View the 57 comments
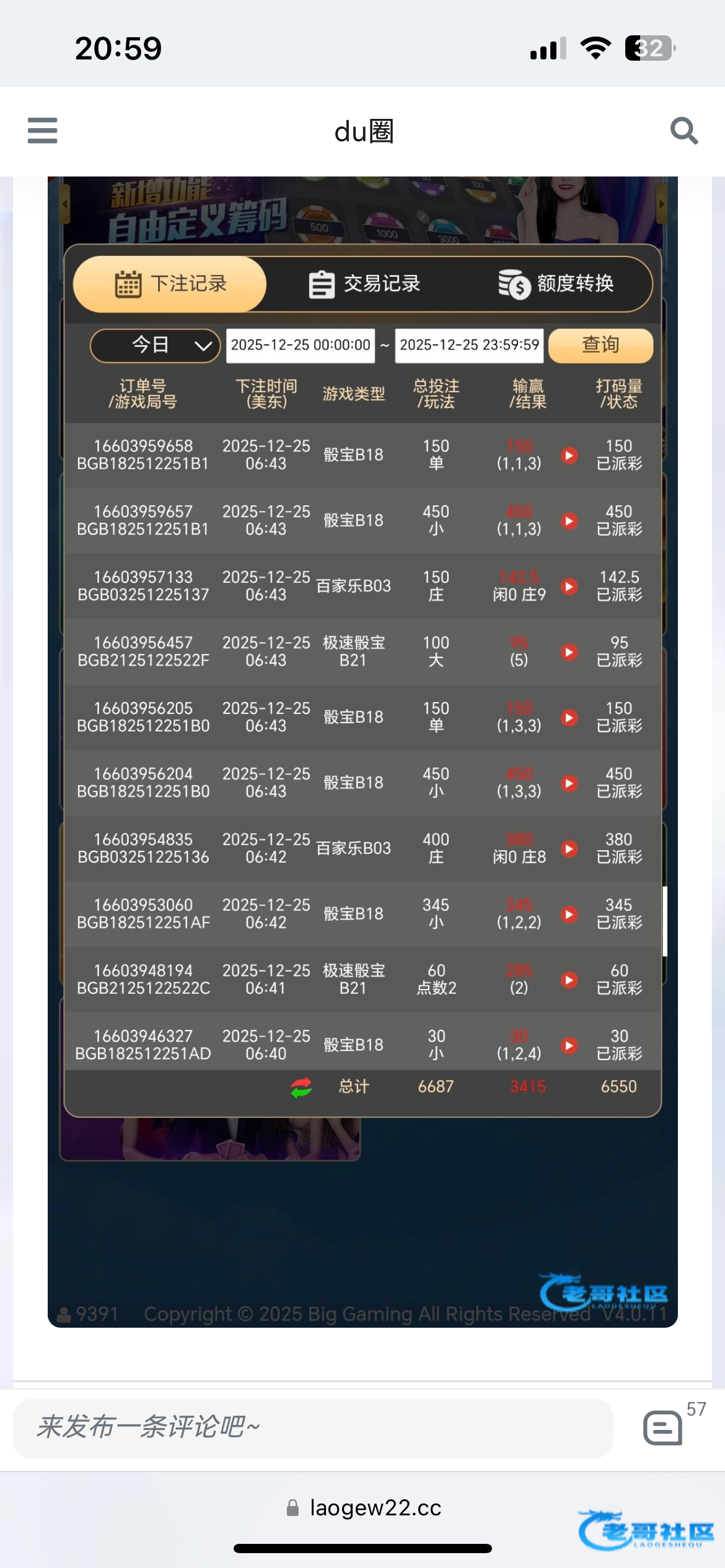 point(663,1427)
